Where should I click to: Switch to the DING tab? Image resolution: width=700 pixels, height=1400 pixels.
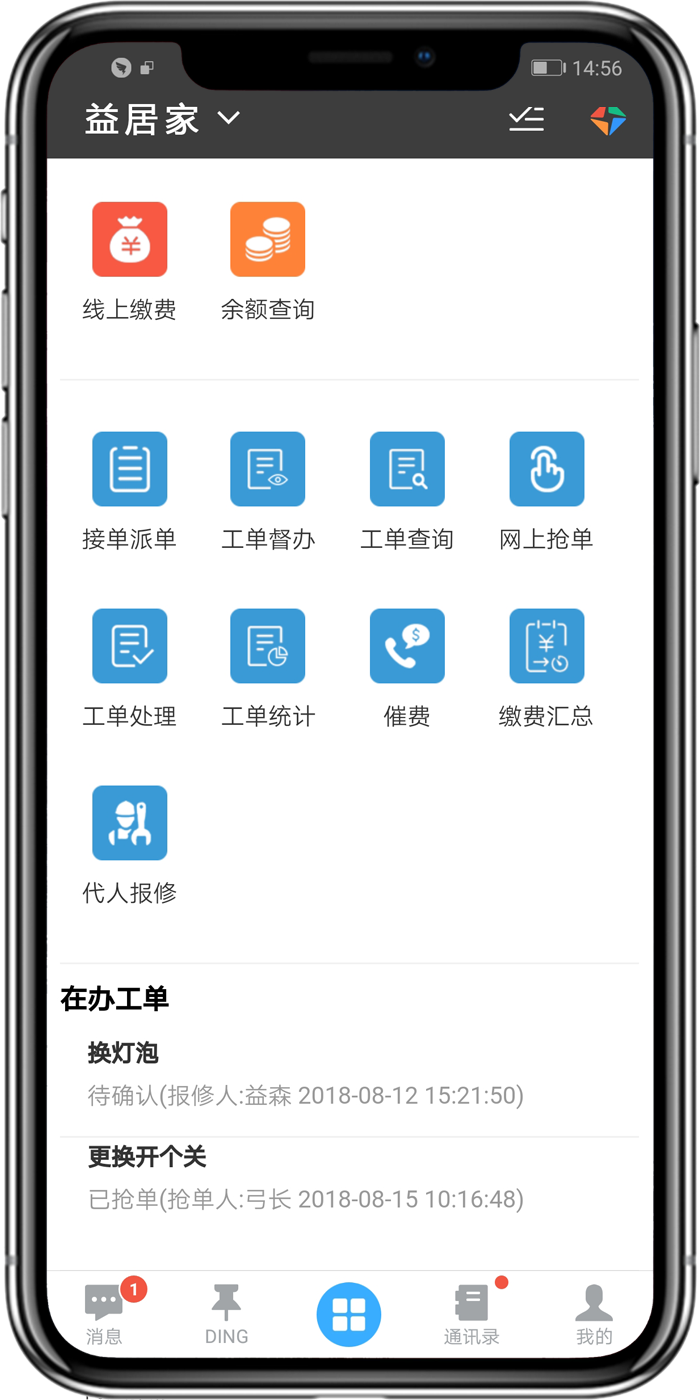[227, 1313]
